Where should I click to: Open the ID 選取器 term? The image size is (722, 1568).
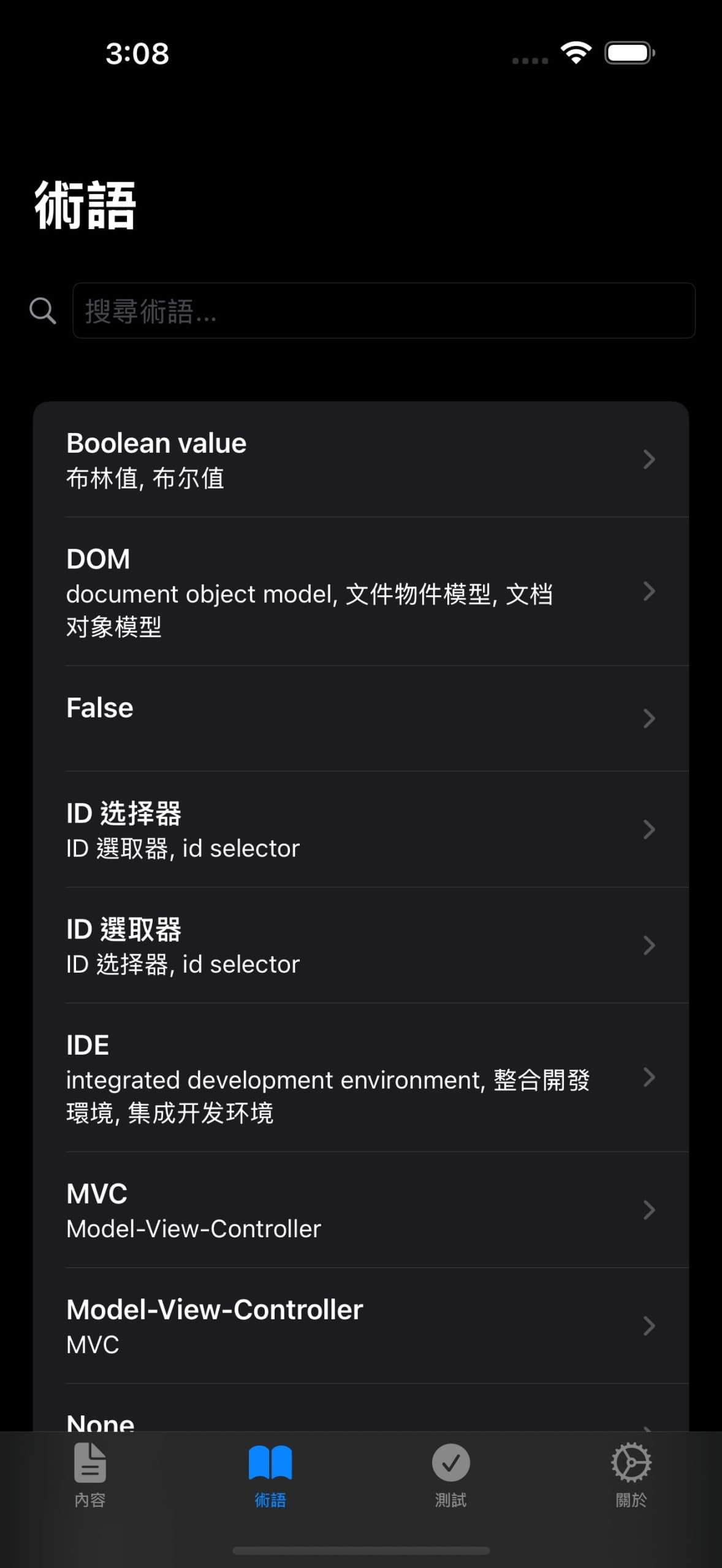click(x=362, y=945)
